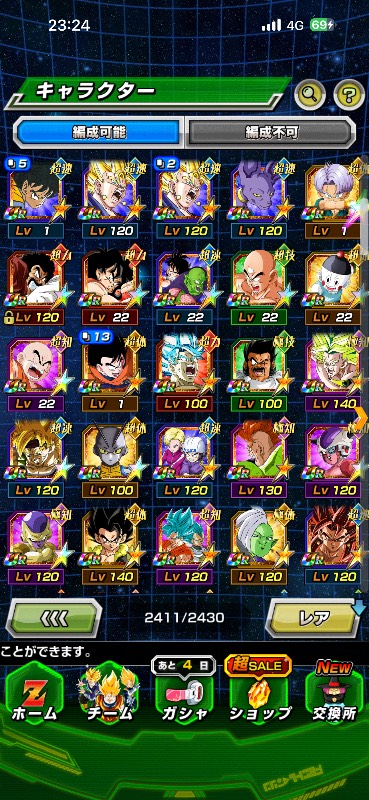Go to the ガシャ section
369x800 pixels.
183,694
